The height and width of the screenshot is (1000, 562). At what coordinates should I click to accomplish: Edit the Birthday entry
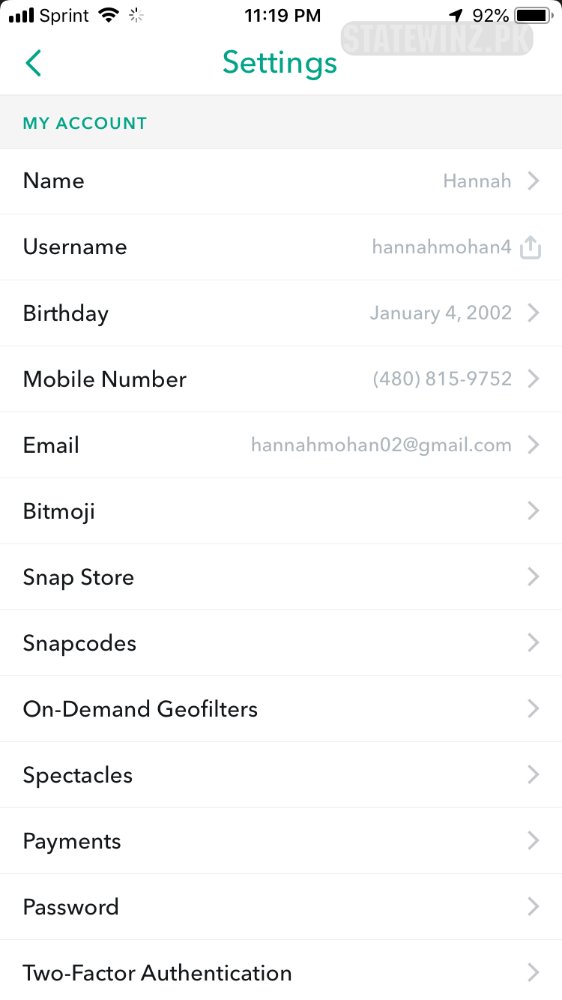(281, 313)
